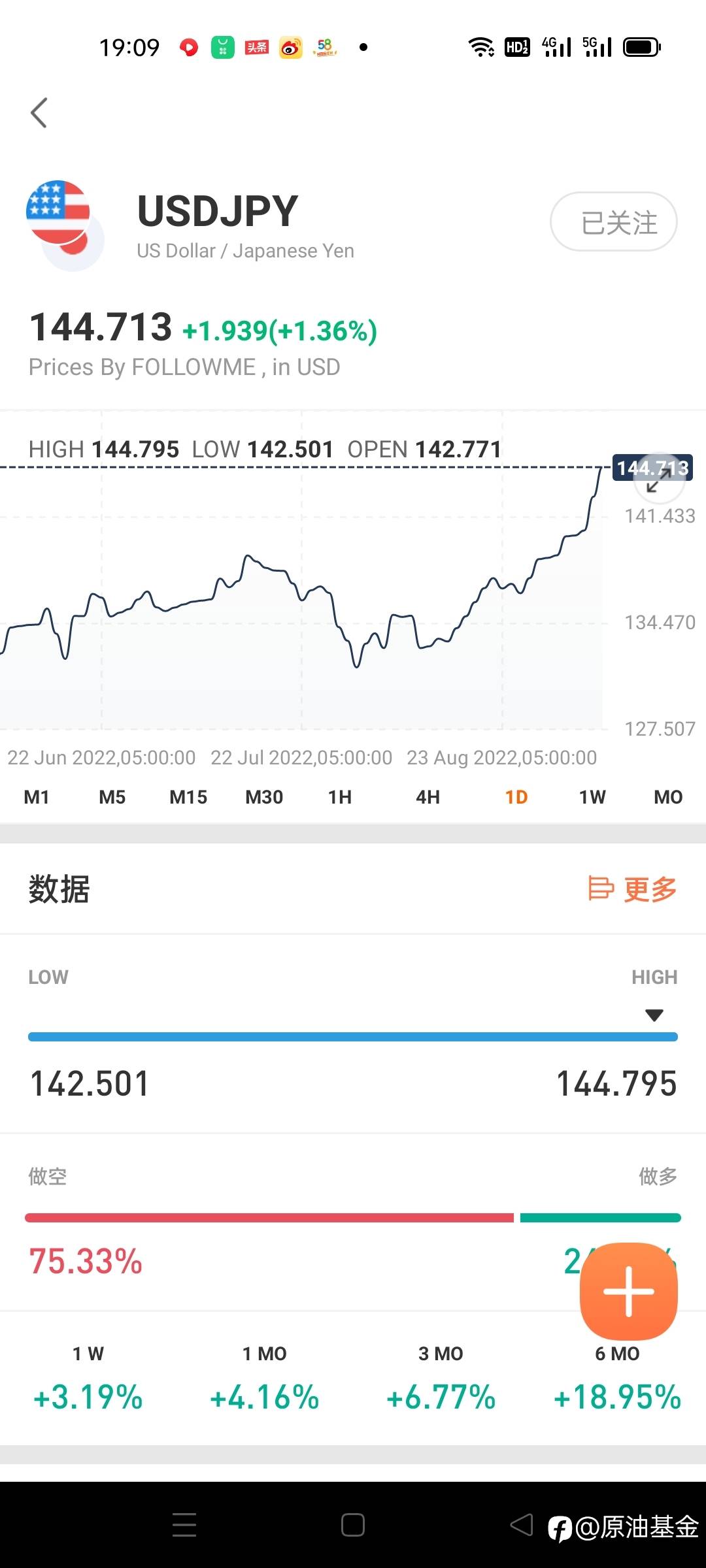Show the 1H chart
The width and height of the screenshot is (706, 1568).
pyautogui.click(x=340, y=797)
